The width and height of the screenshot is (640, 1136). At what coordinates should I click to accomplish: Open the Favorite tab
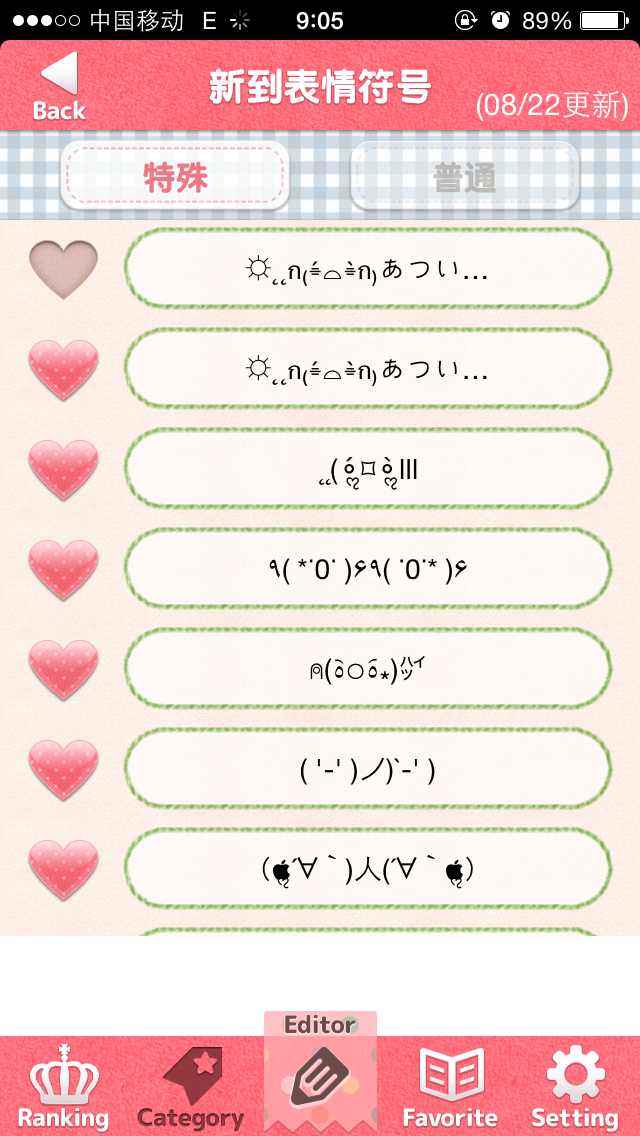(x=450, y=1090)
